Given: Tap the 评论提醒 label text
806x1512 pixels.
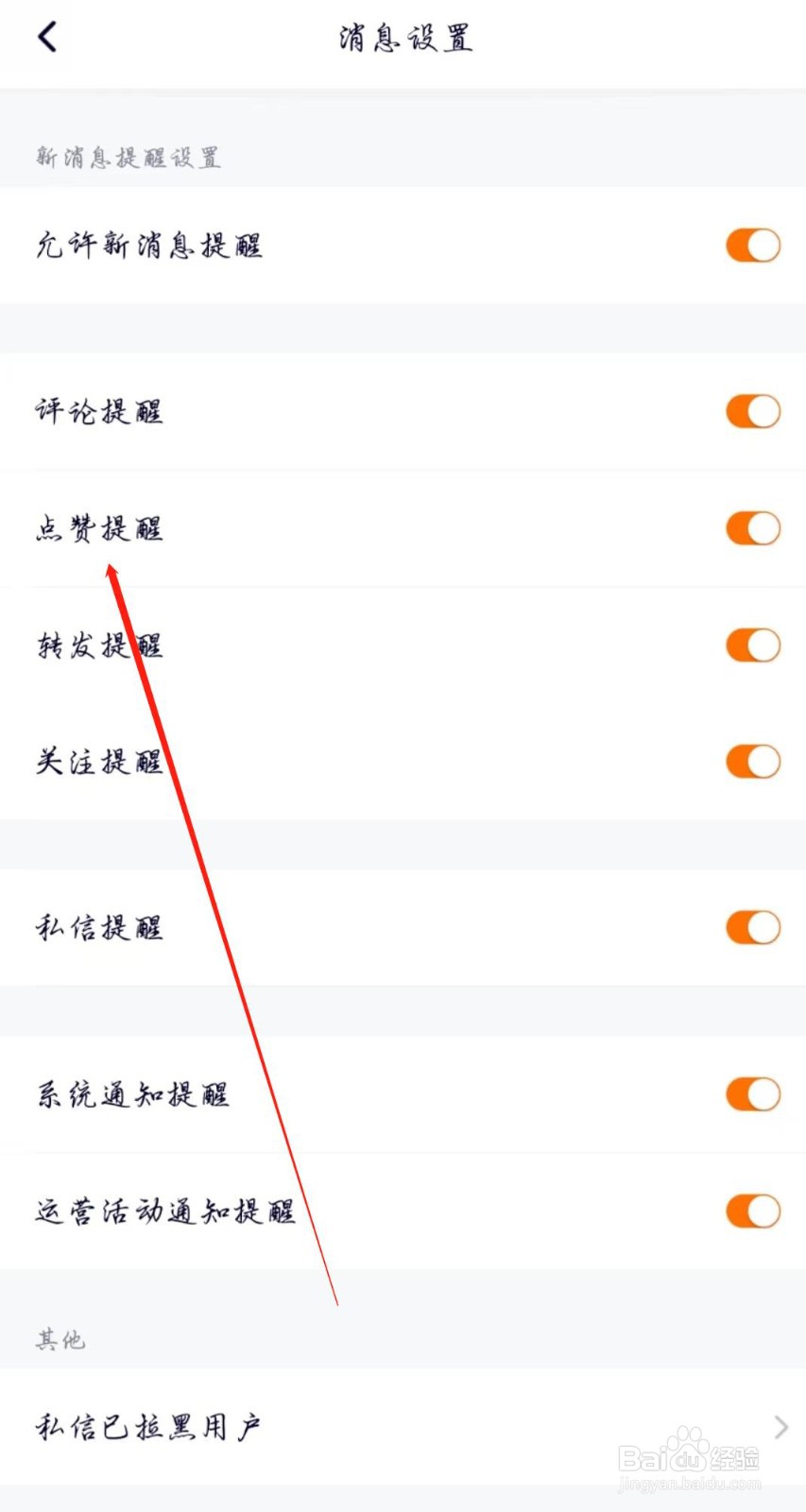Looking at the screenshot, I should click(x=99, y=411).
